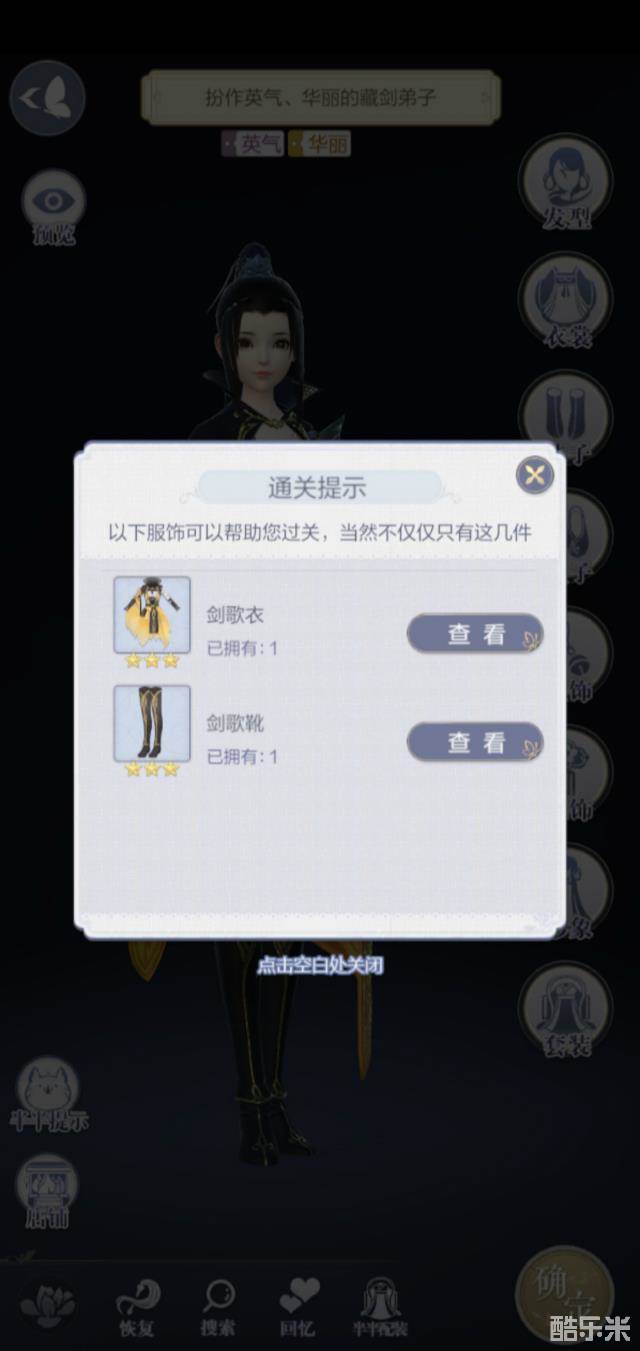The height and width of the screenshot is (1351, 640).
Task: Open the 预览 preview eye
Action: click(53, 205)
